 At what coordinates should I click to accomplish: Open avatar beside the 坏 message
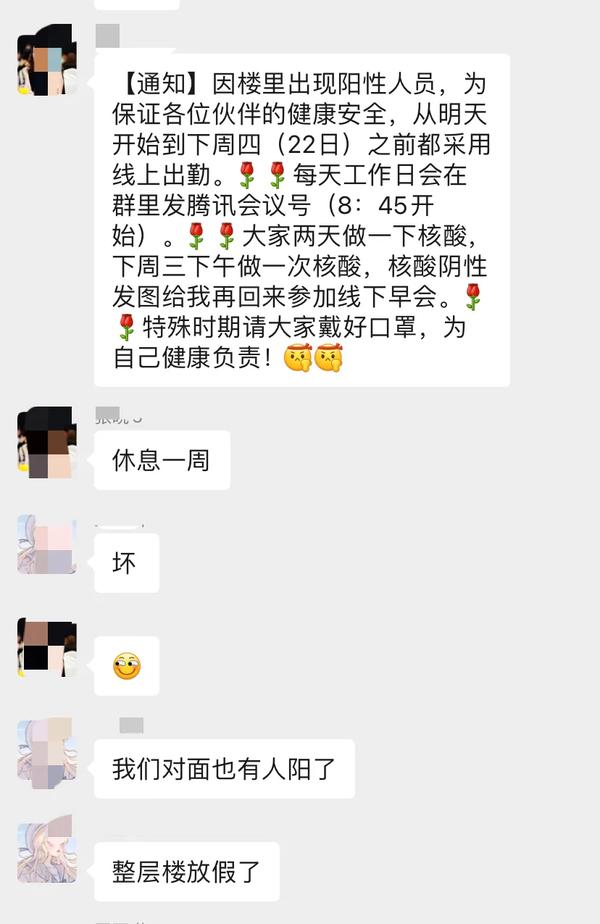pos(47,545)
